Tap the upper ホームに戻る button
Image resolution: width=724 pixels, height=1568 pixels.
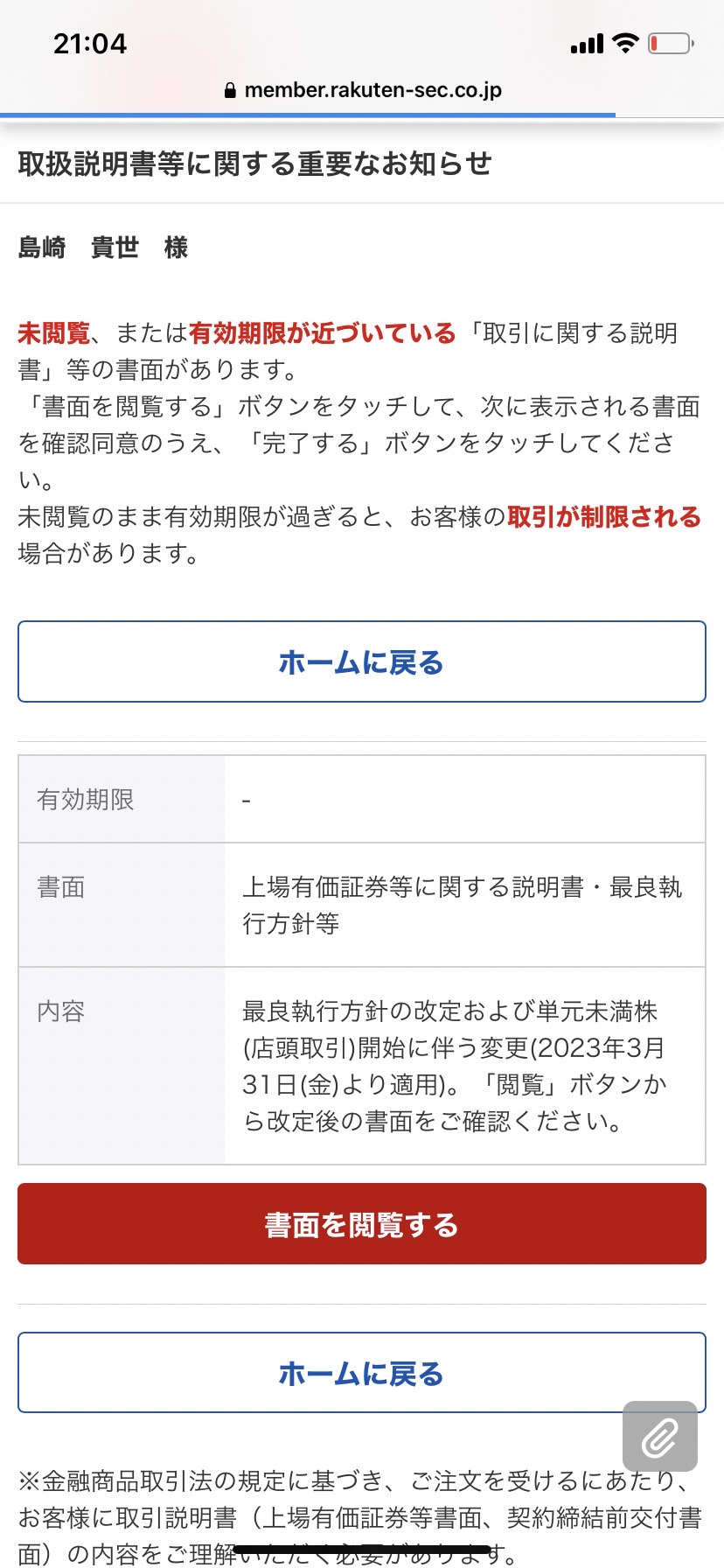362,661
